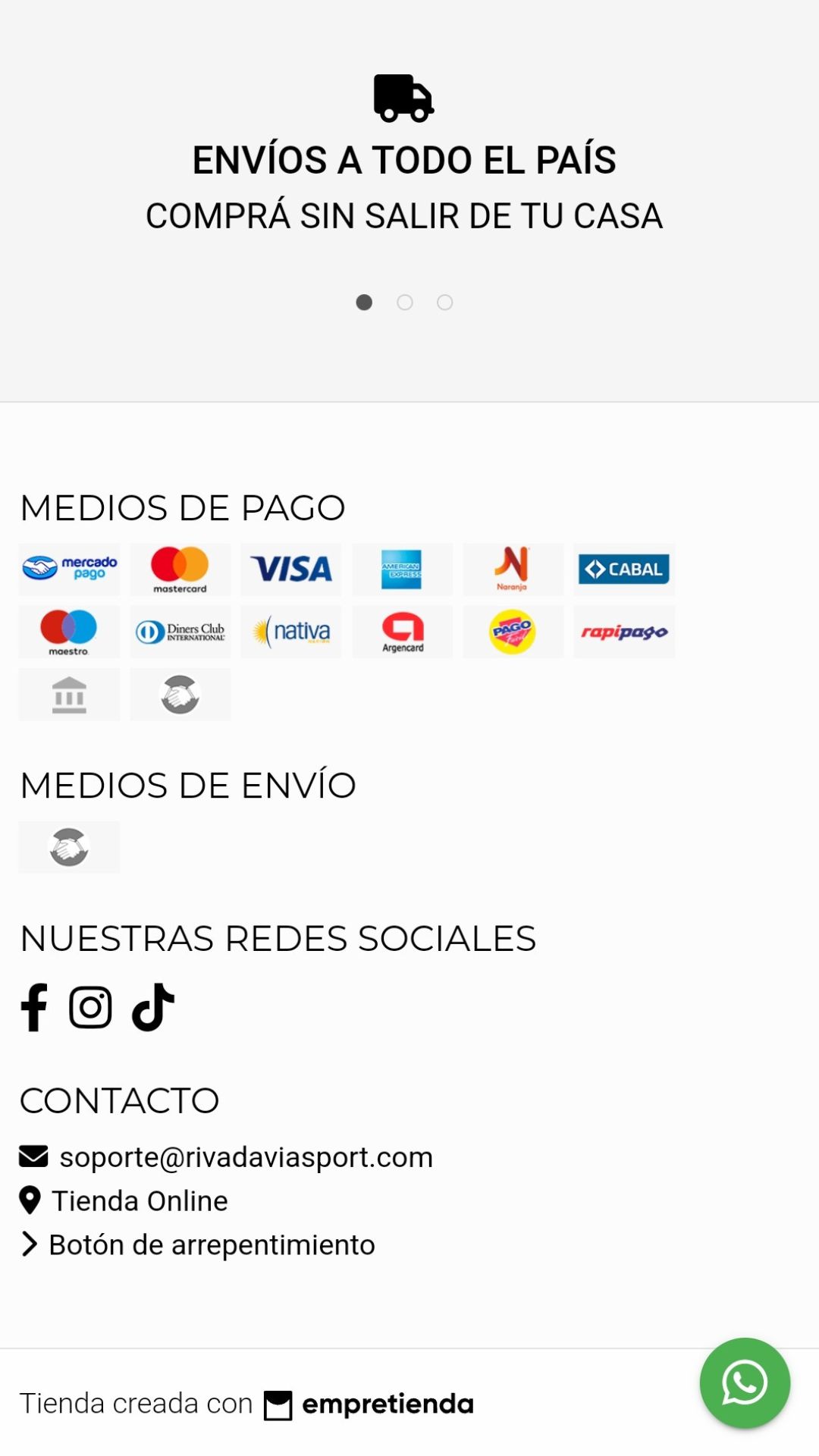819x1456 pixels.
Task: Open the Botón de arrepentimiento link
Action: click(212, 1245)
